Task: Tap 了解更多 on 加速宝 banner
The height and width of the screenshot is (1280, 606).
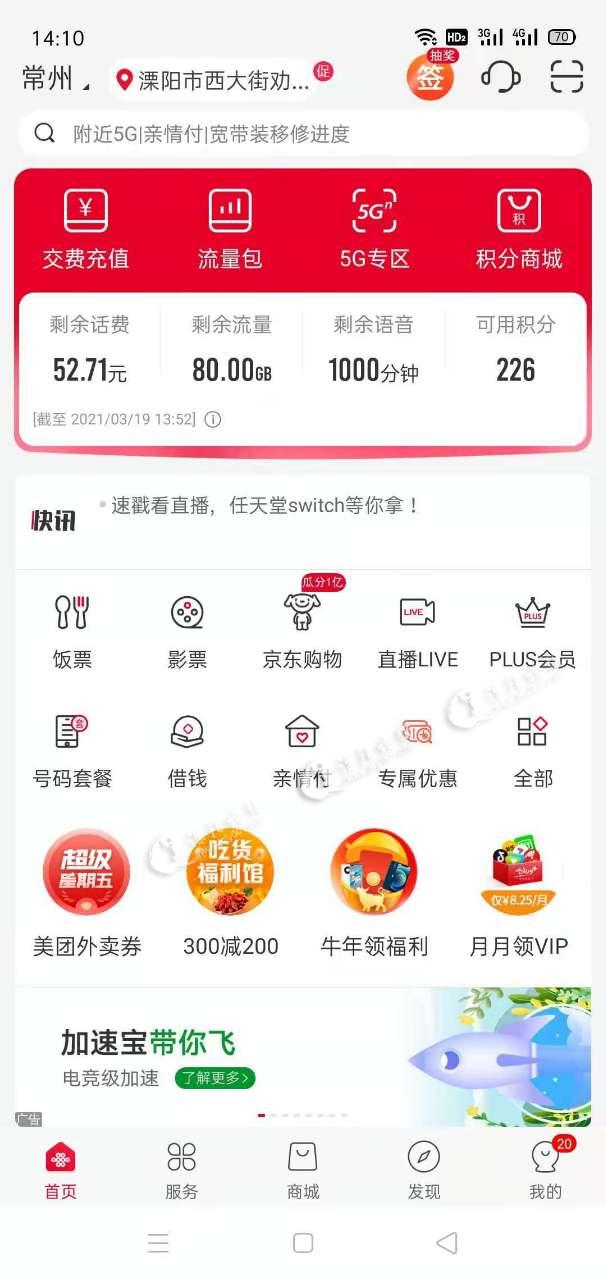Action: [215, 1078]
